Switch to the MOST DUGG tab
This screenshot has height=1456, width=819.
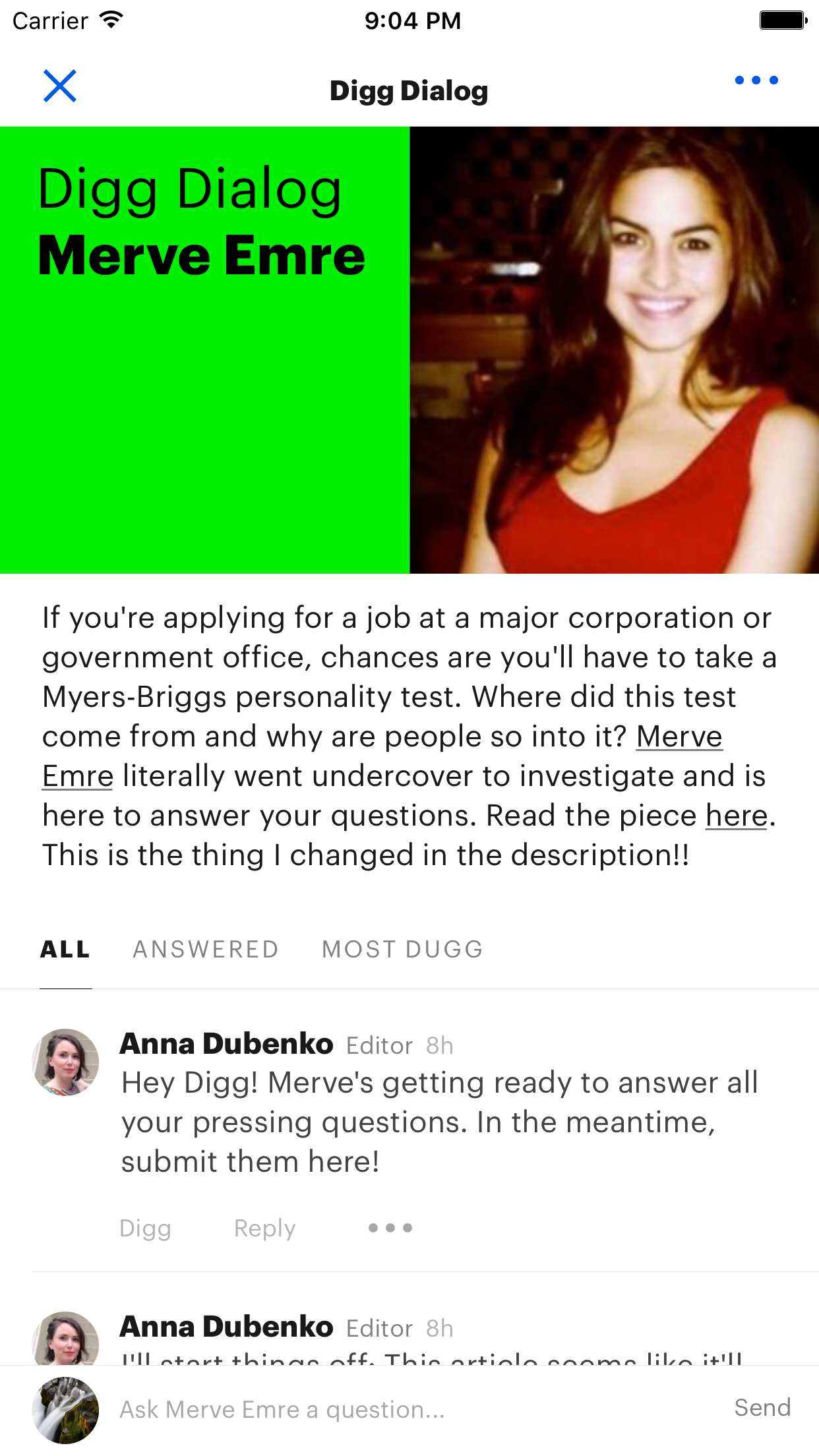click(402, 950)
